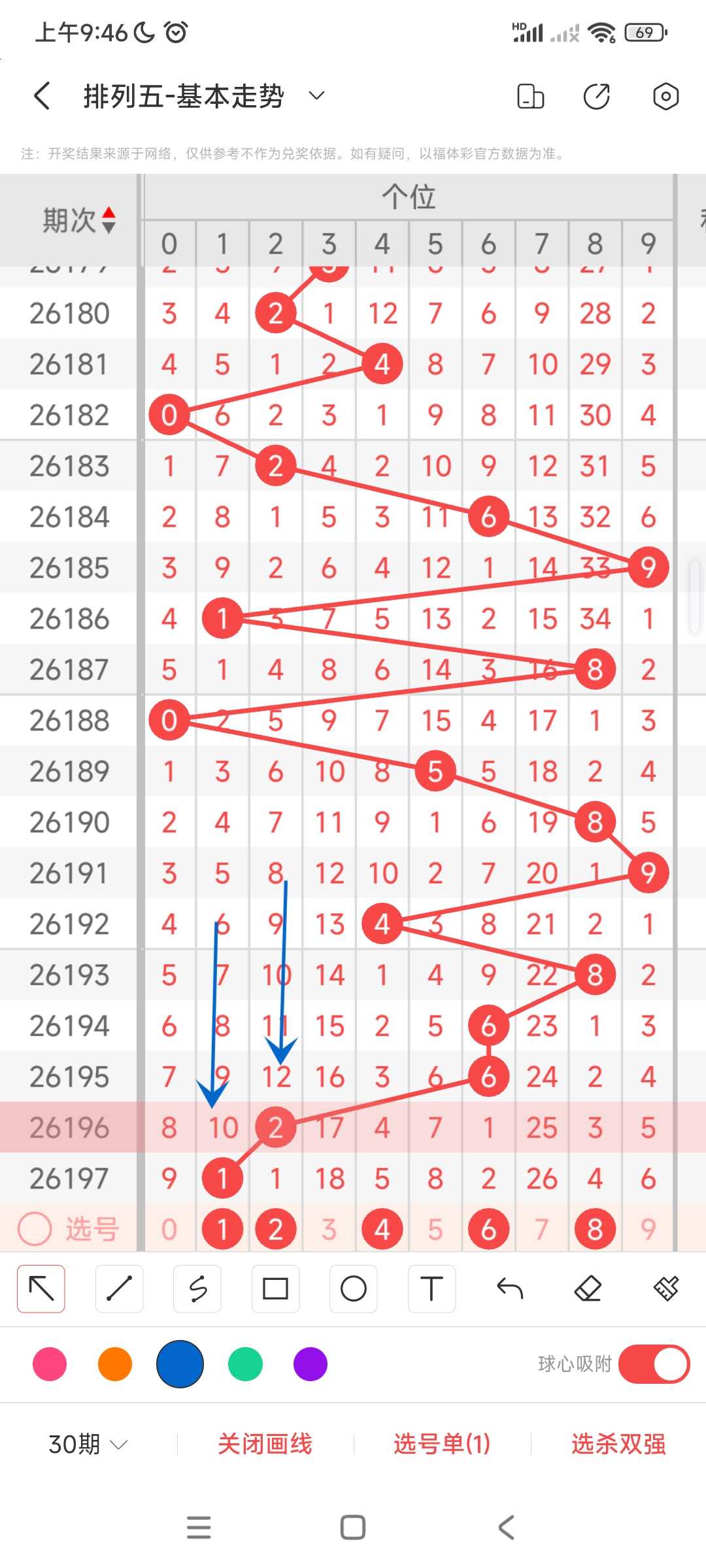Pick the green color swatch
Viewport: 706px width, 1568px height.
pyautogui.click(x=245, y=1364)
